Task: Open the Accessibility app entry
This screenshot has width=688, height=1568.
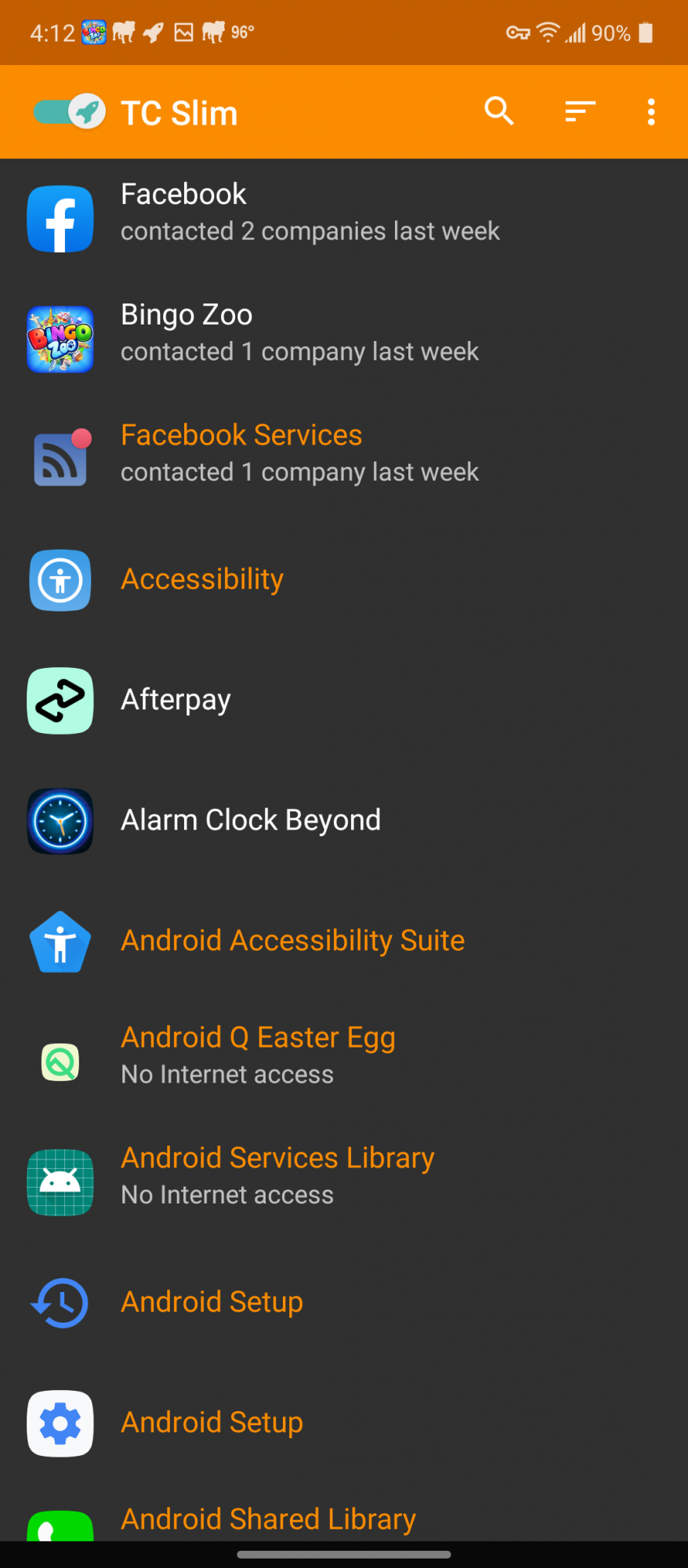Action: pos(344,580)
